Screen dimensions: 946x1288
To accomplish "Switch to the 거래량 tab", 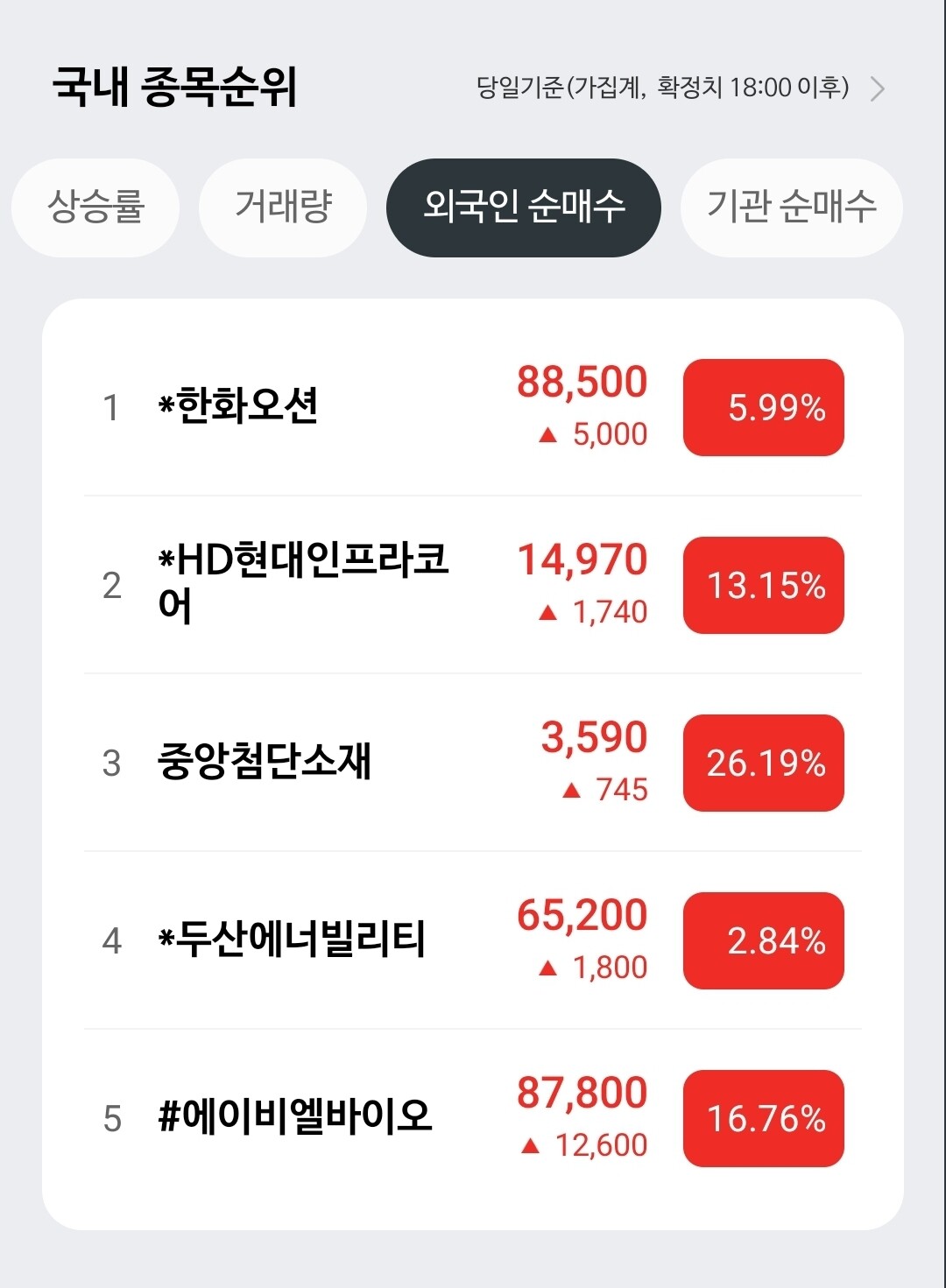I will [x=283, y=208].
